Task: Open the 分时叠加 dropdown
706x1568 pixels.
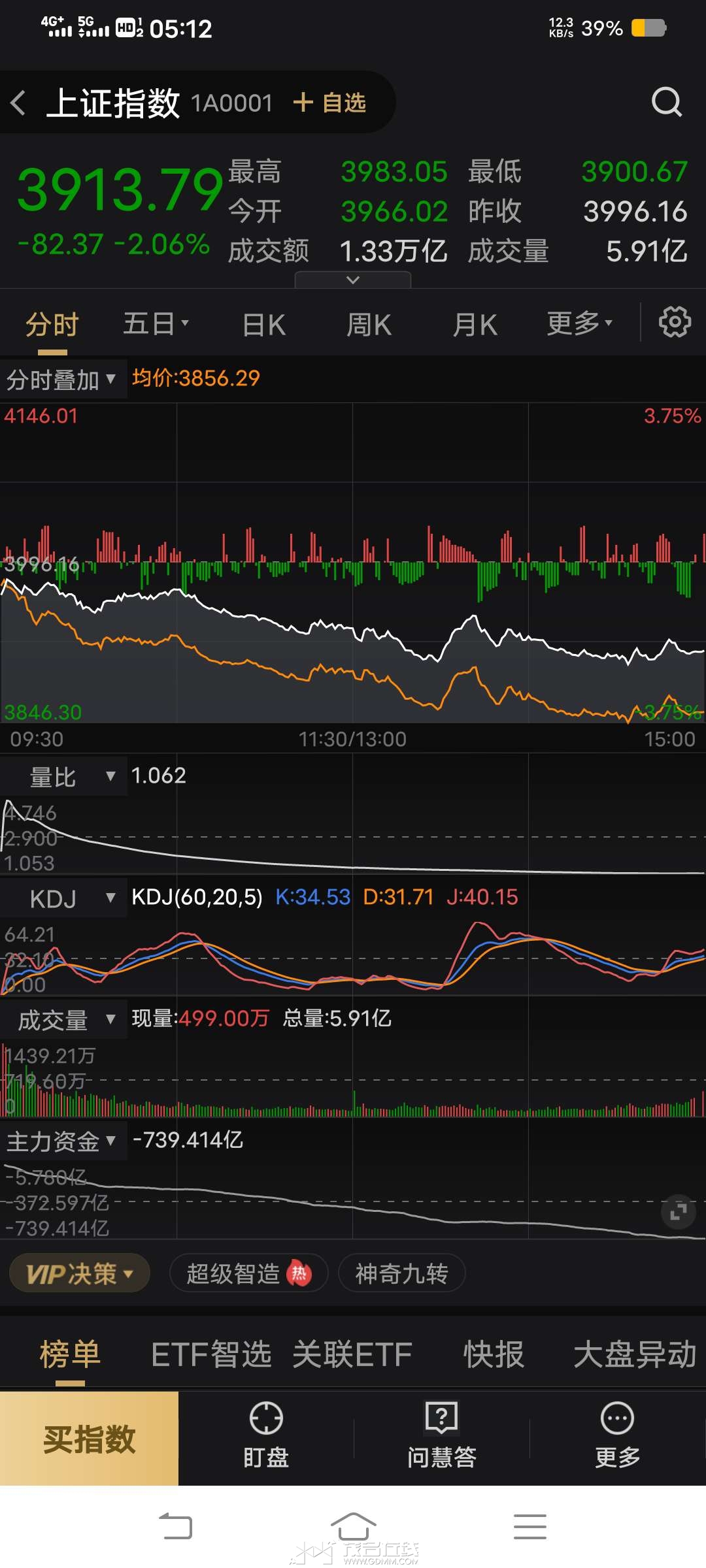Action: click(63, 379)
